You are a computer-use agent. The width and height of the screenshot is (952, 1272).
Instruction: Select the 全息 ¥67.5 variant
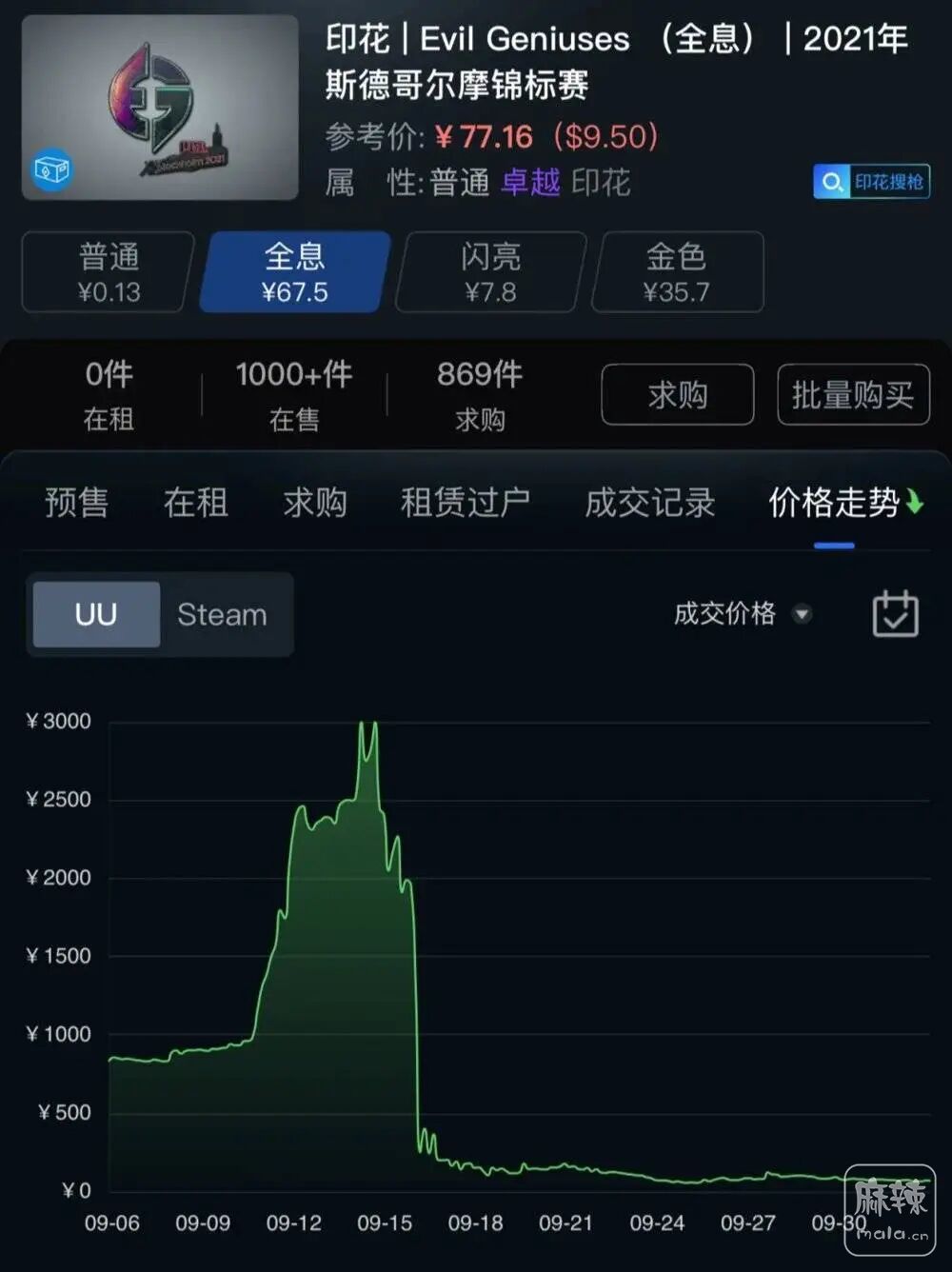coord(295,272)
